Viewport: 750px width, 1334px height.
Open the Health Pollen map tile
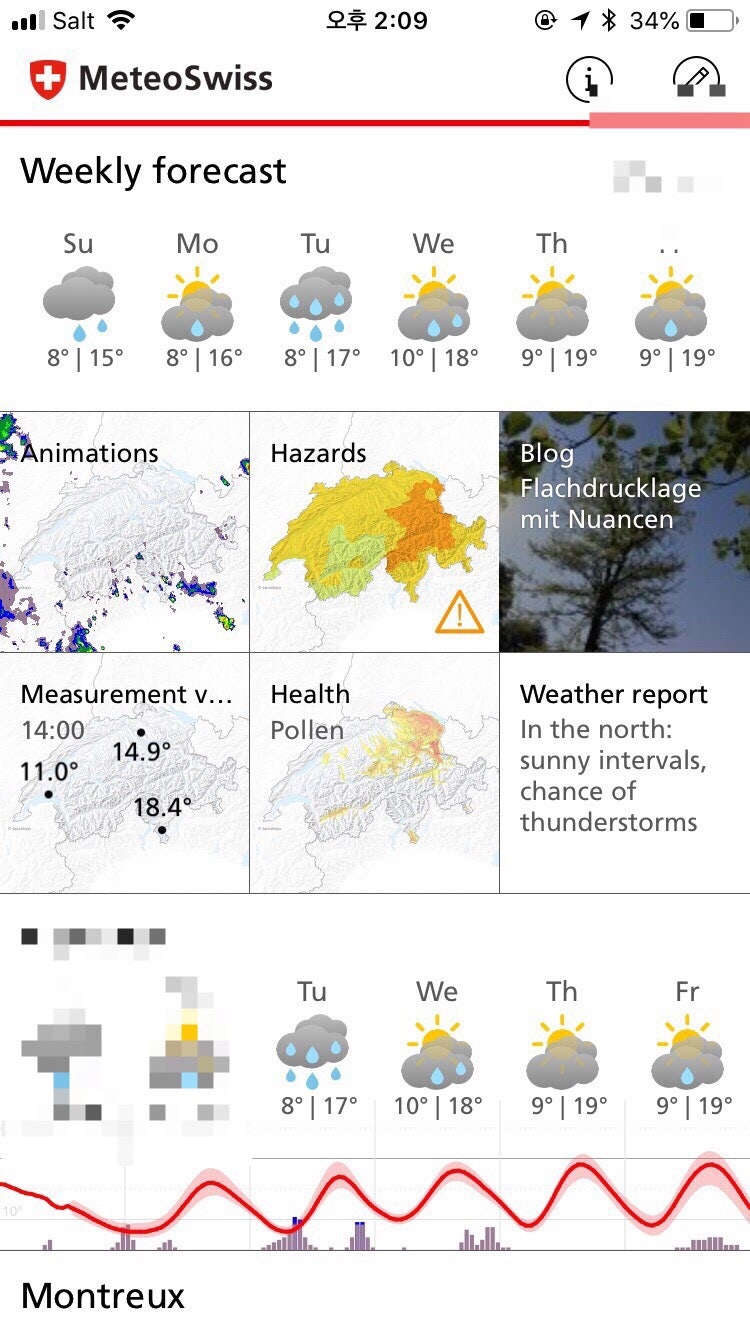373,775
